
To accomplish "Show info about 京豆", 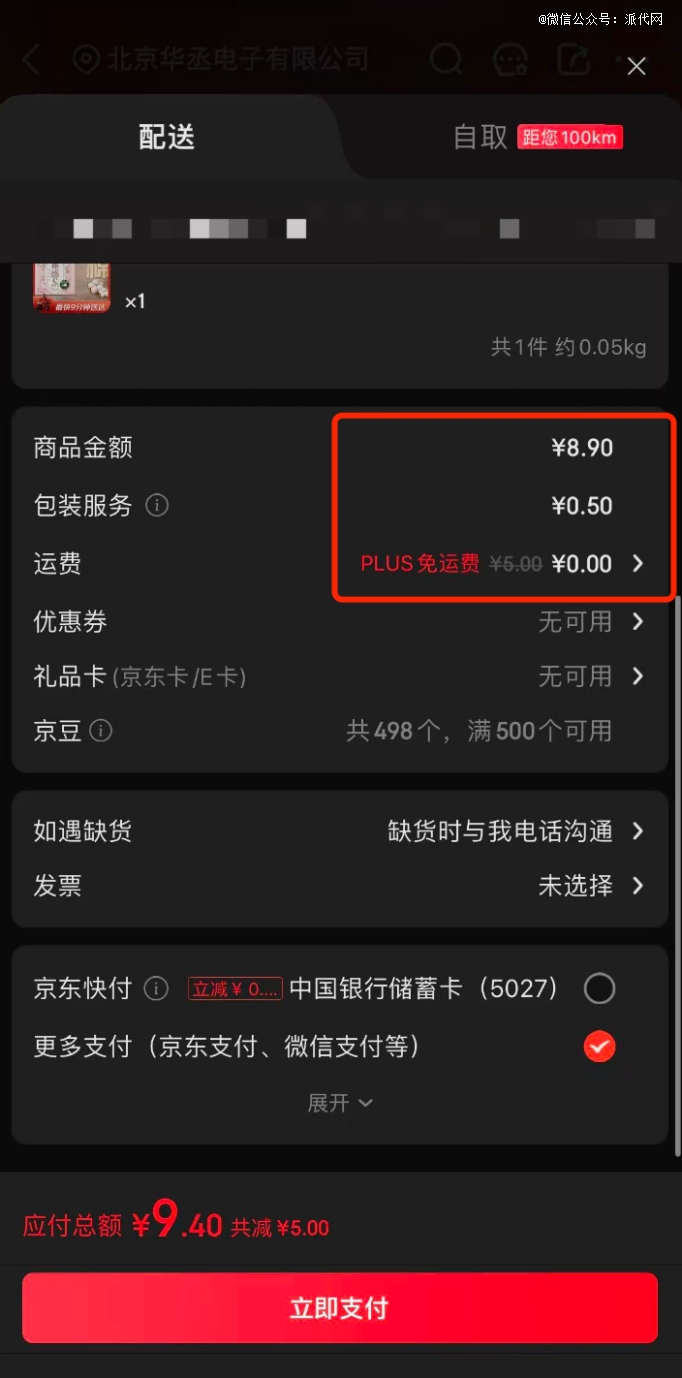I will pyautogui.click(x=101, y=731).
